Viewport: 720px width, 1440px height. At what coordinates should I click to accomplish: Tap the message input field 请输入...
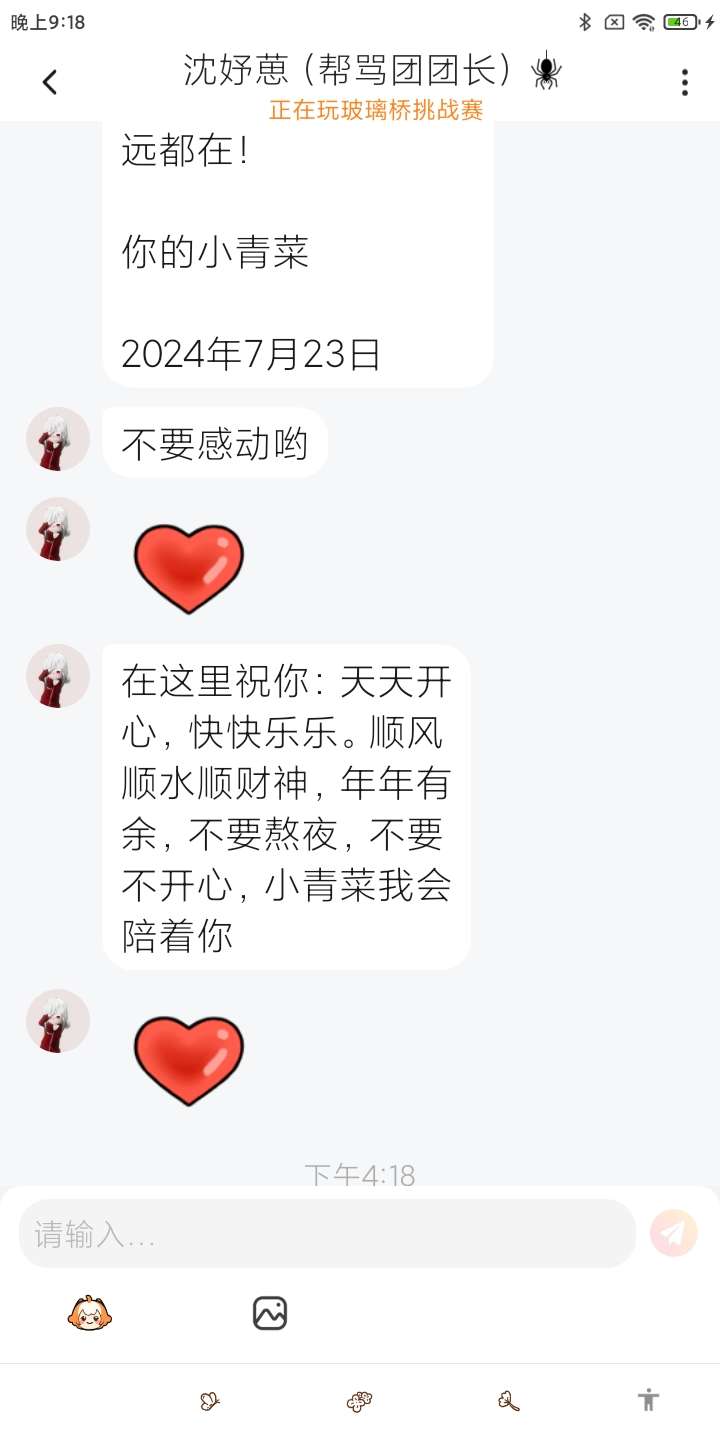tap(327, 1234)
